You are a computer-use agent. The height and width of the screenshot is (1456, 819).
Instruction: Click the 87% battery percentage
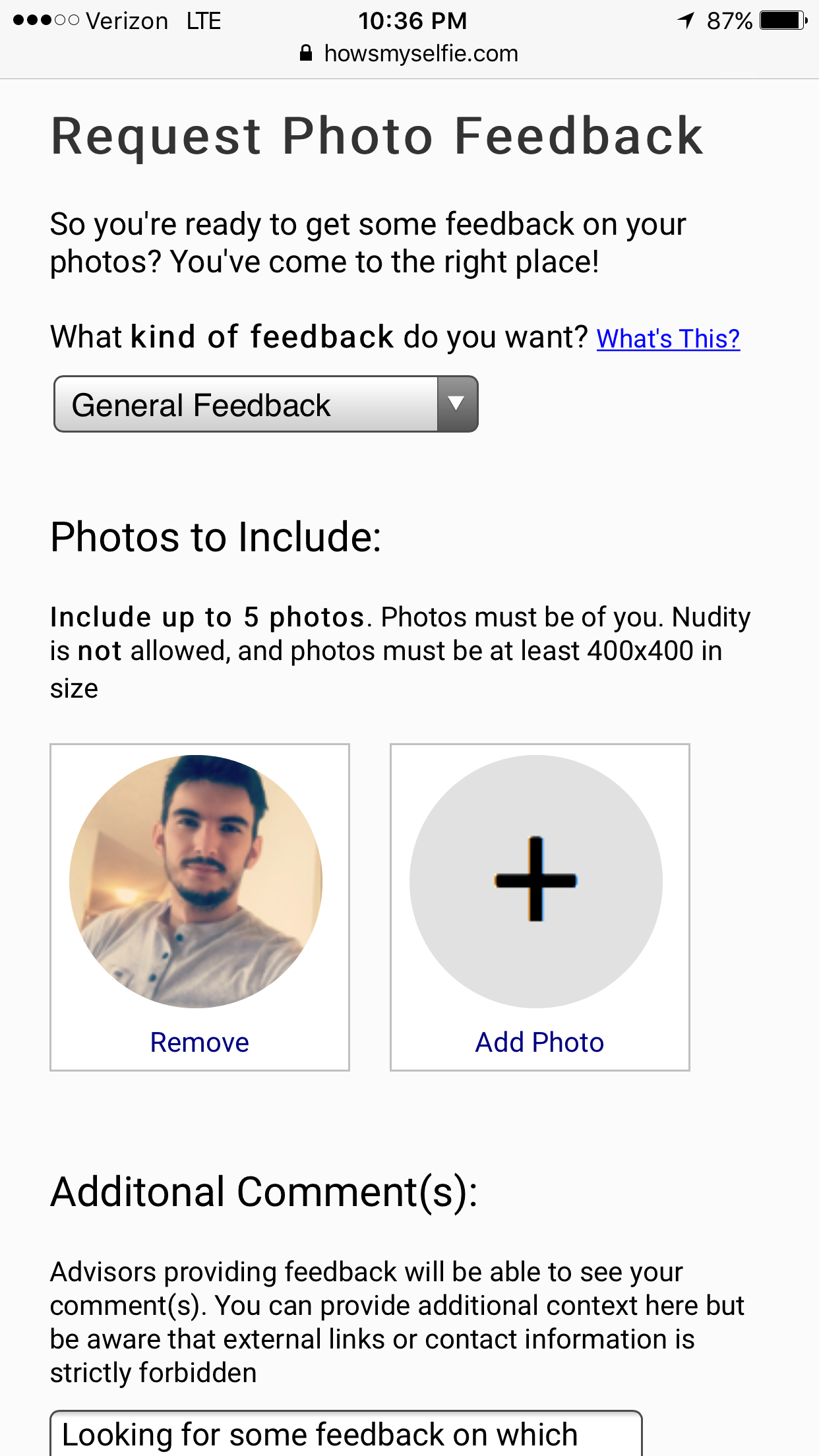(729, 20)
